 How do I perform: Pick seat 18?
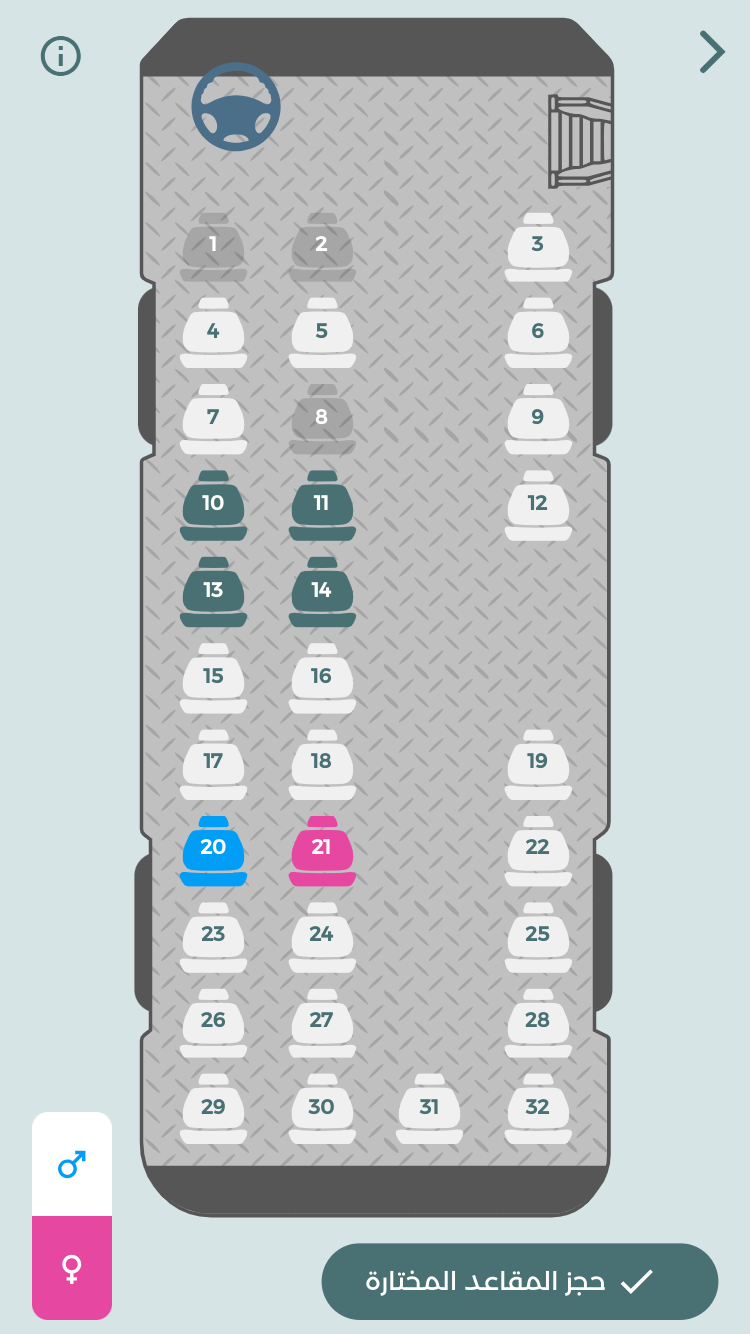click(x=322, y=765)
